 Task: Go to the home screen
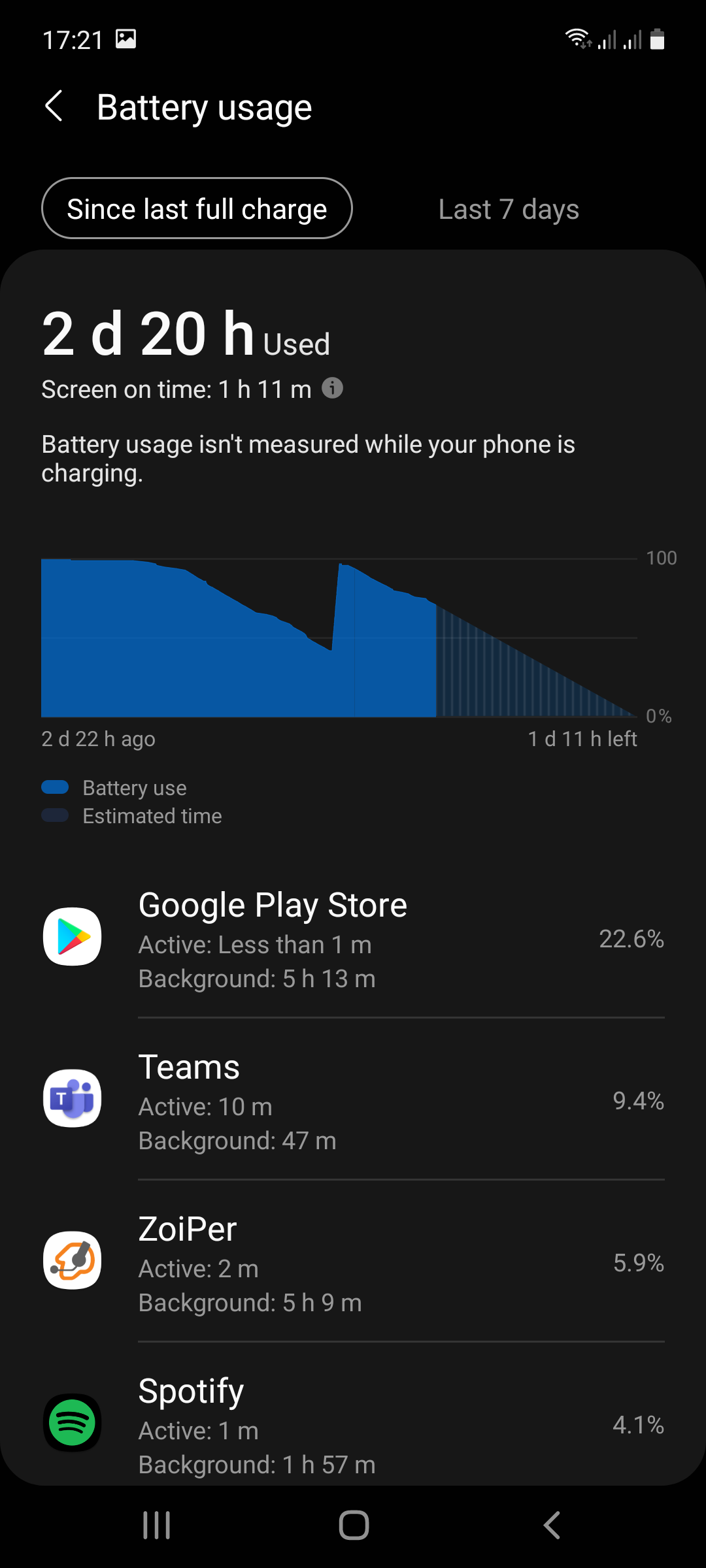[354, 1526]
